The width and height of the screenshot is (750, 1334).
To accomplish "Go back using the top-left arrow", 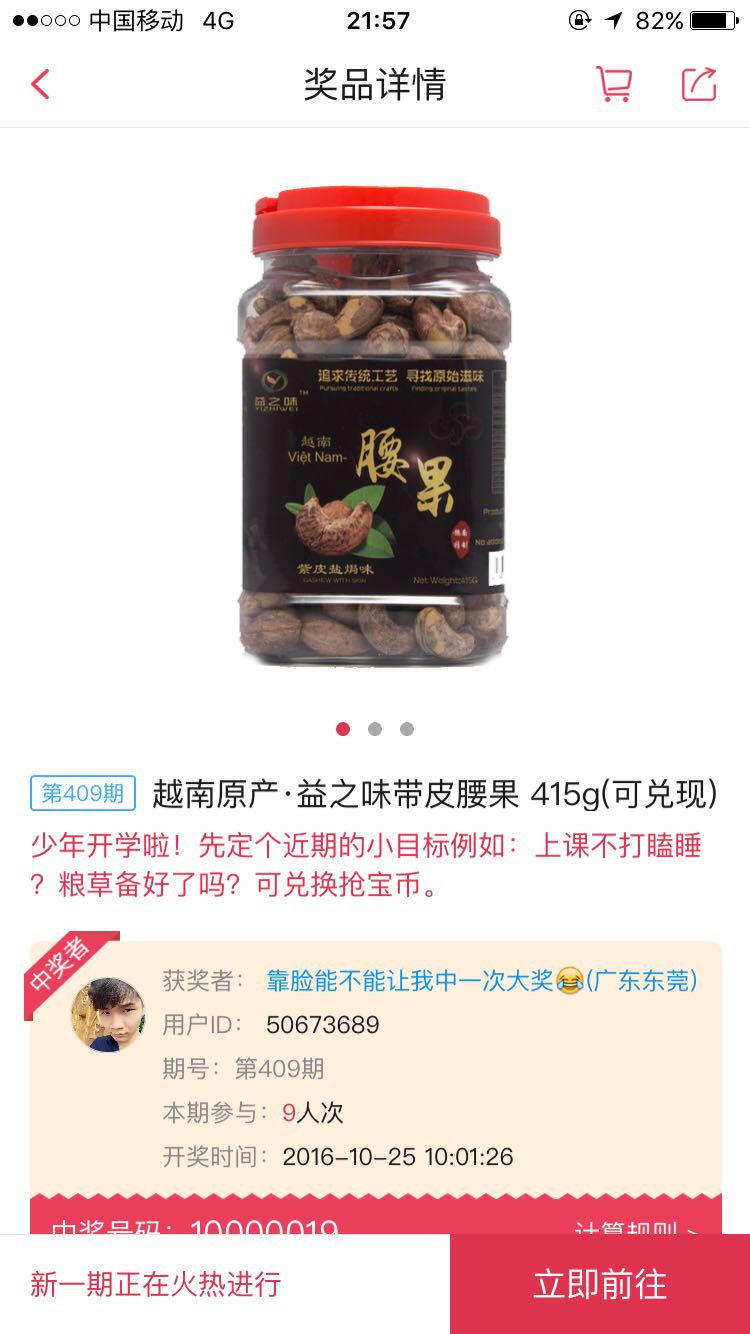I will coord(40,84).
